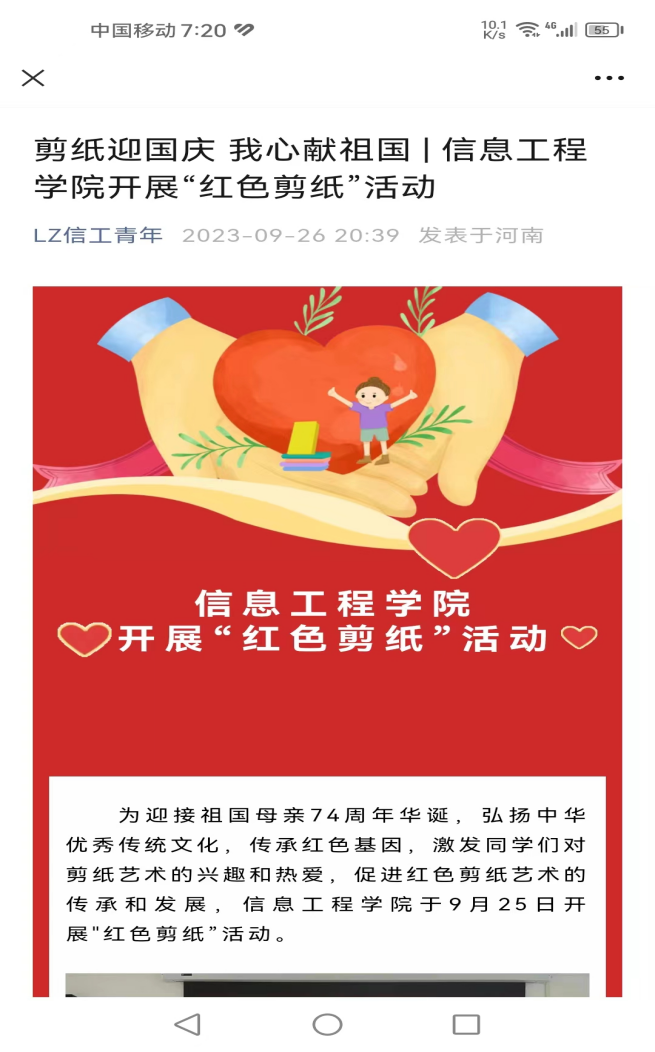Open the three-dot overflow menu
Screen dimensions: 655x1052
609,78
